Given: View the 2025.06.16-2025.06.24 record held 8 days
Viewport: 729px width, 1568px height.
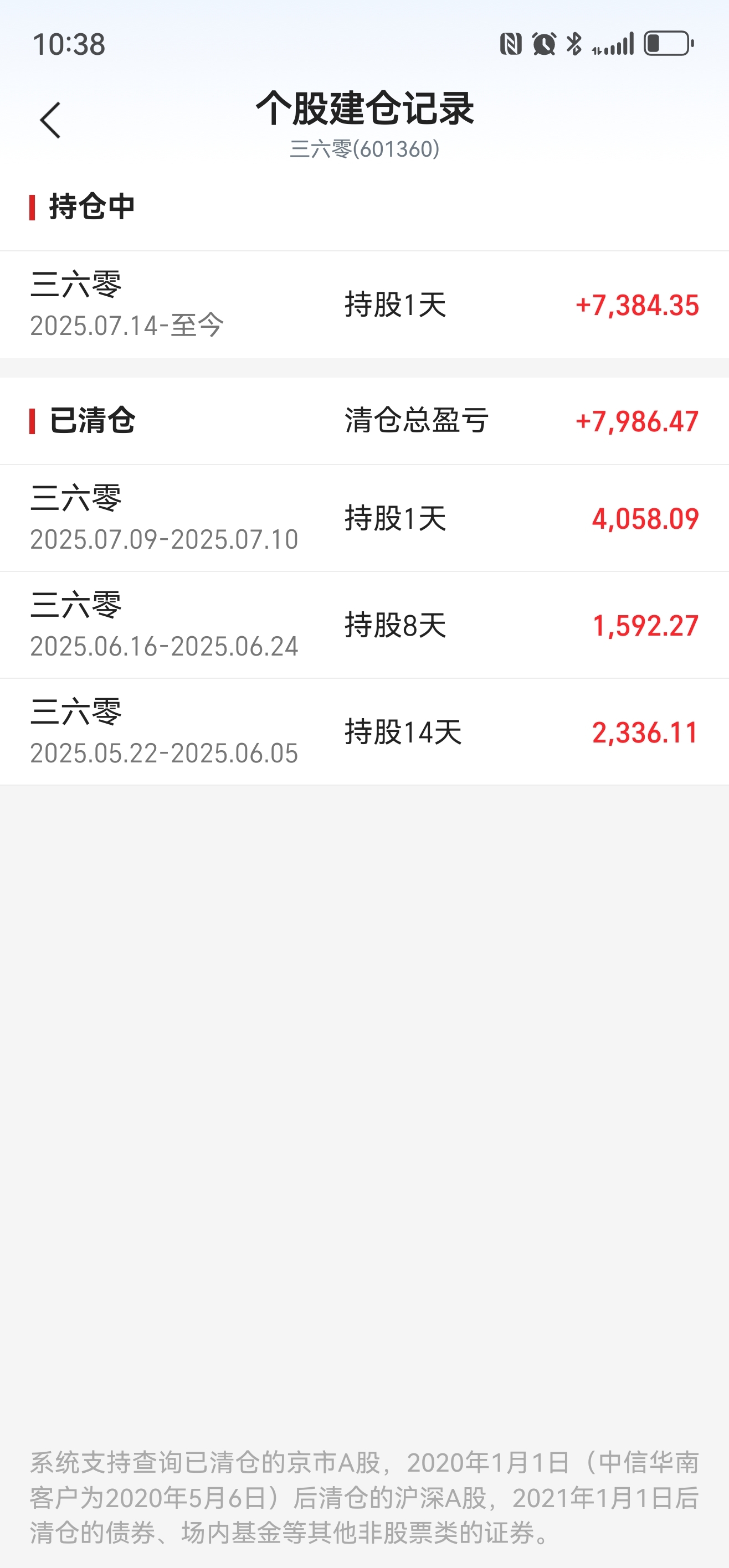Looking at the screenshot, I should point(364,625).
